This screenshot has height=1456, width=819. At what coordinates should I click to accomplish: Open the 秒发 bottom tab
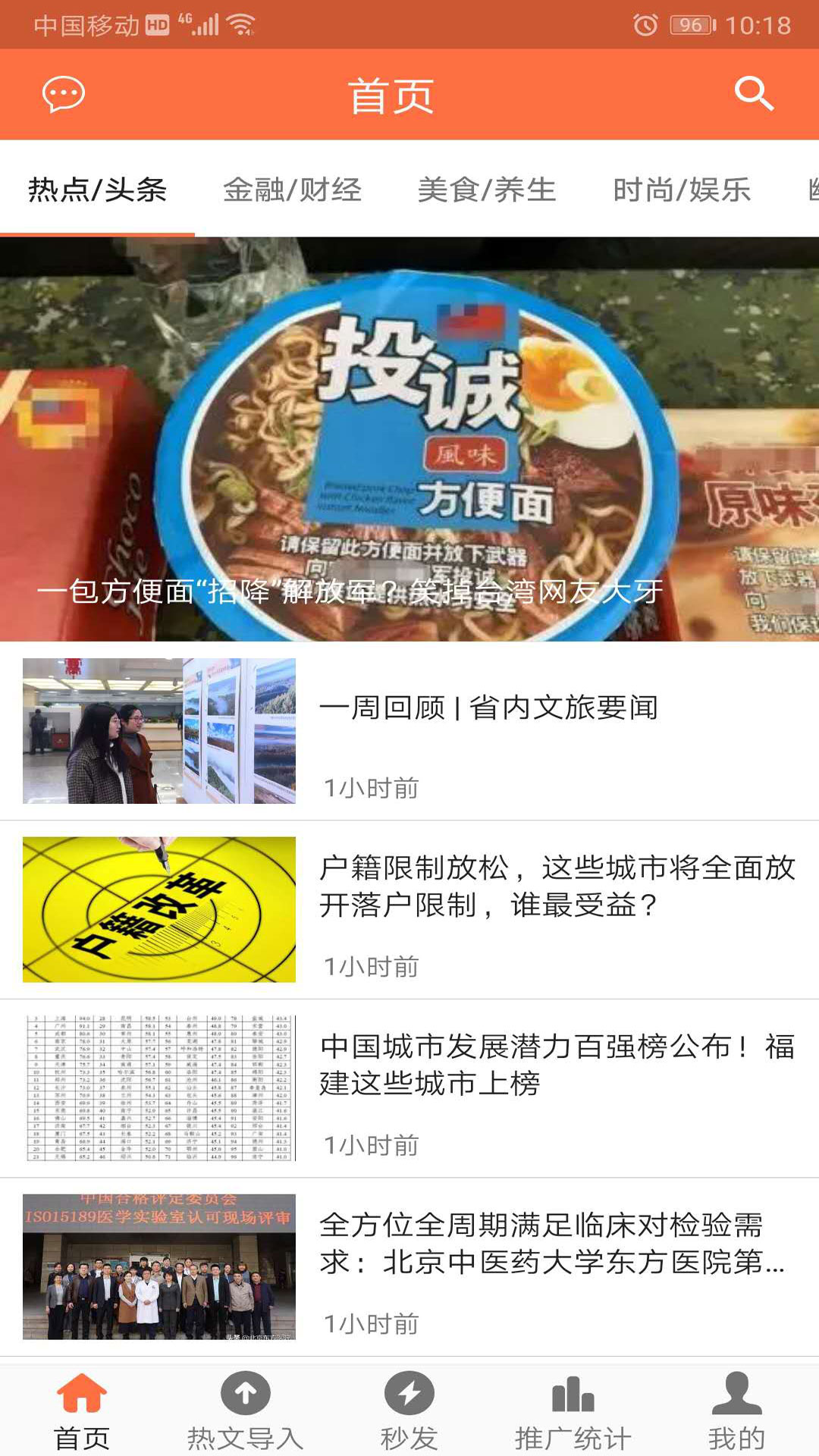coord(409,1412)
